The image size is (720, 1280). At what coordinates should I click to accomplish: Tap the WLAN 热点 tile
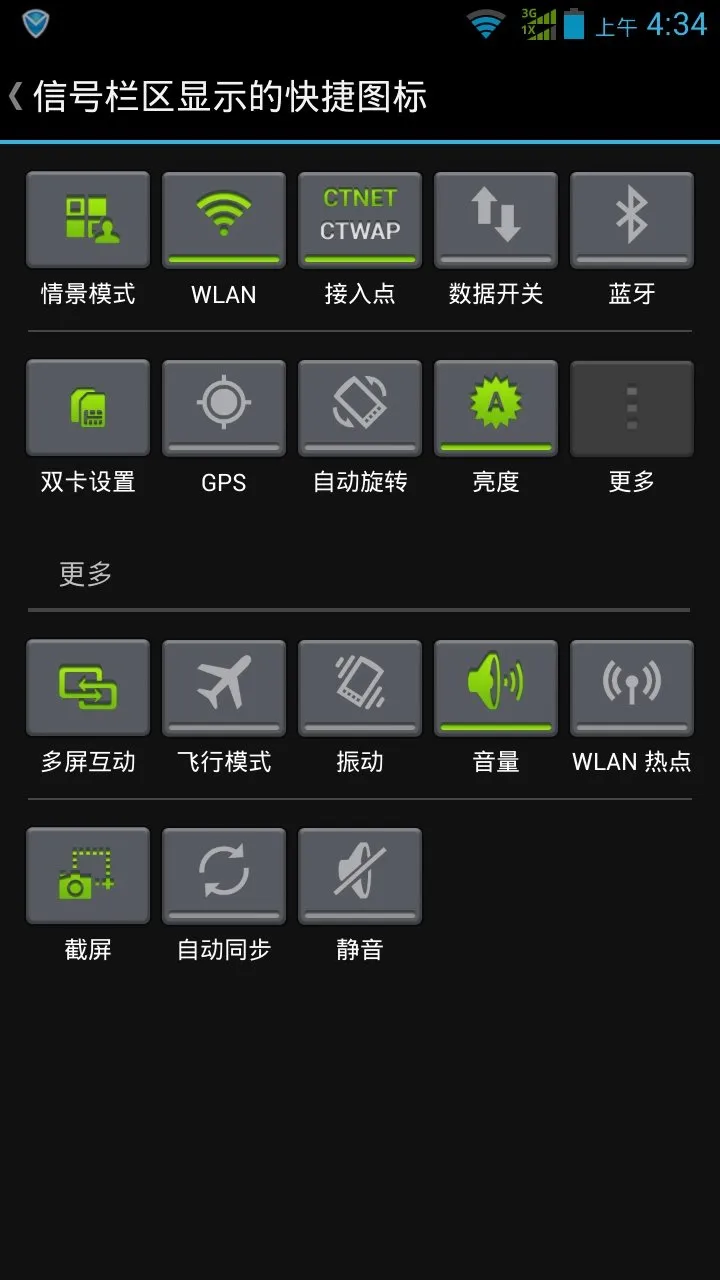(632, 688)
